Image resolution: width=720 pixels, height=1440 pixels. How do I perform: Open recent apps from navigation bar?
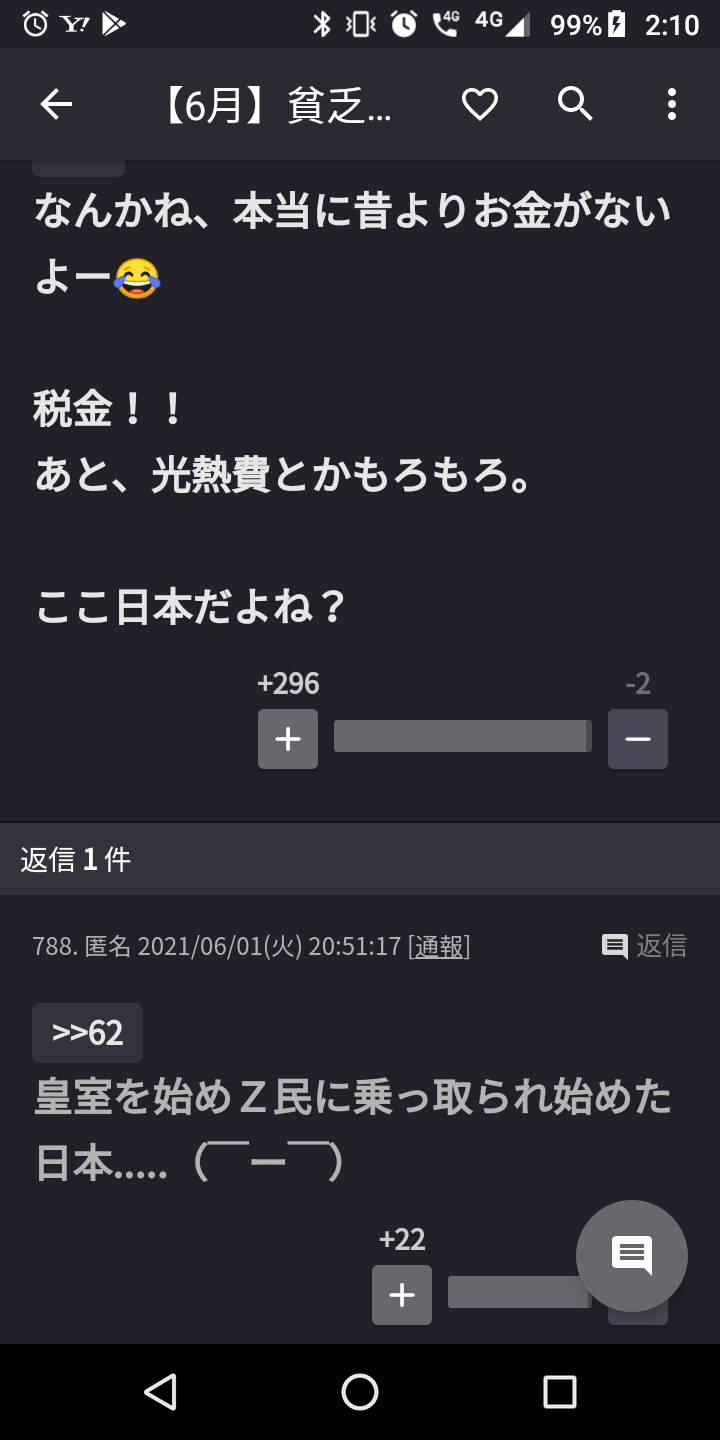point(560,1391)
